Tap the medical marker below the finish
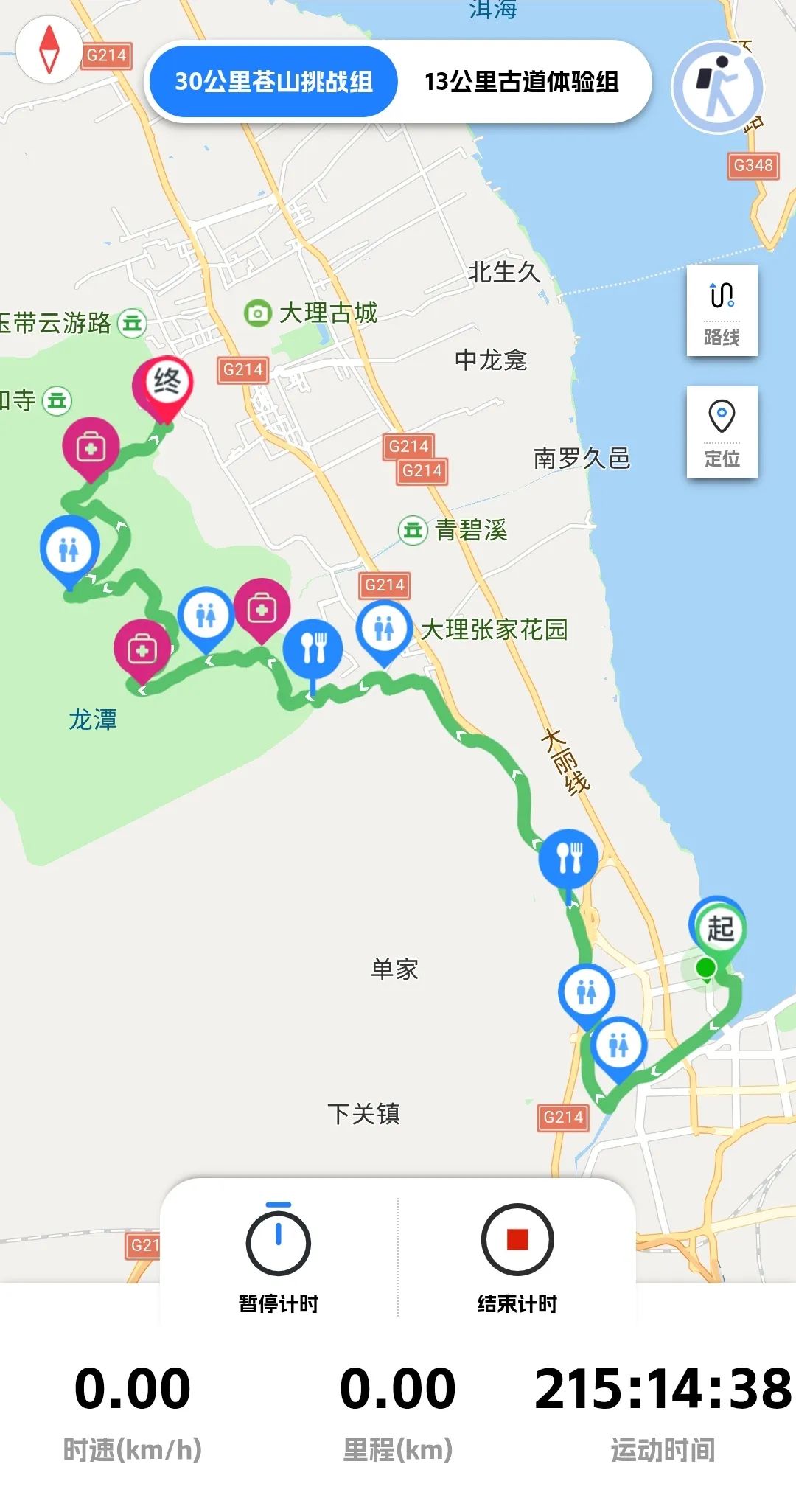Screen dimensions: 796x1512 pos(91,447)
